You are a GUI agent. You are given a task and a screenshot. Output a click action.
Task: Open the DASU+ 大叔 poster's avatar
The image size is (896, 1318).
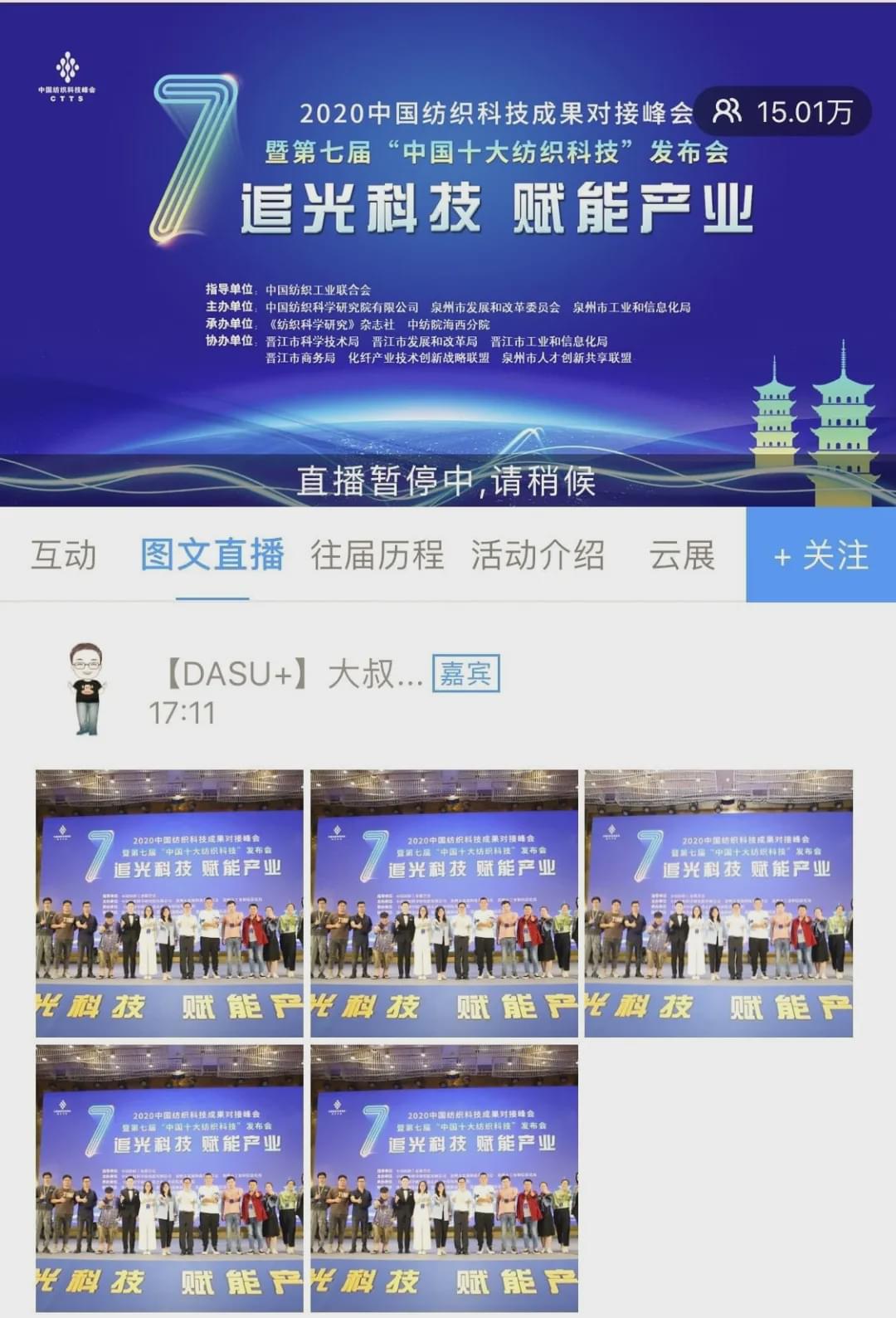coord(87,688)
